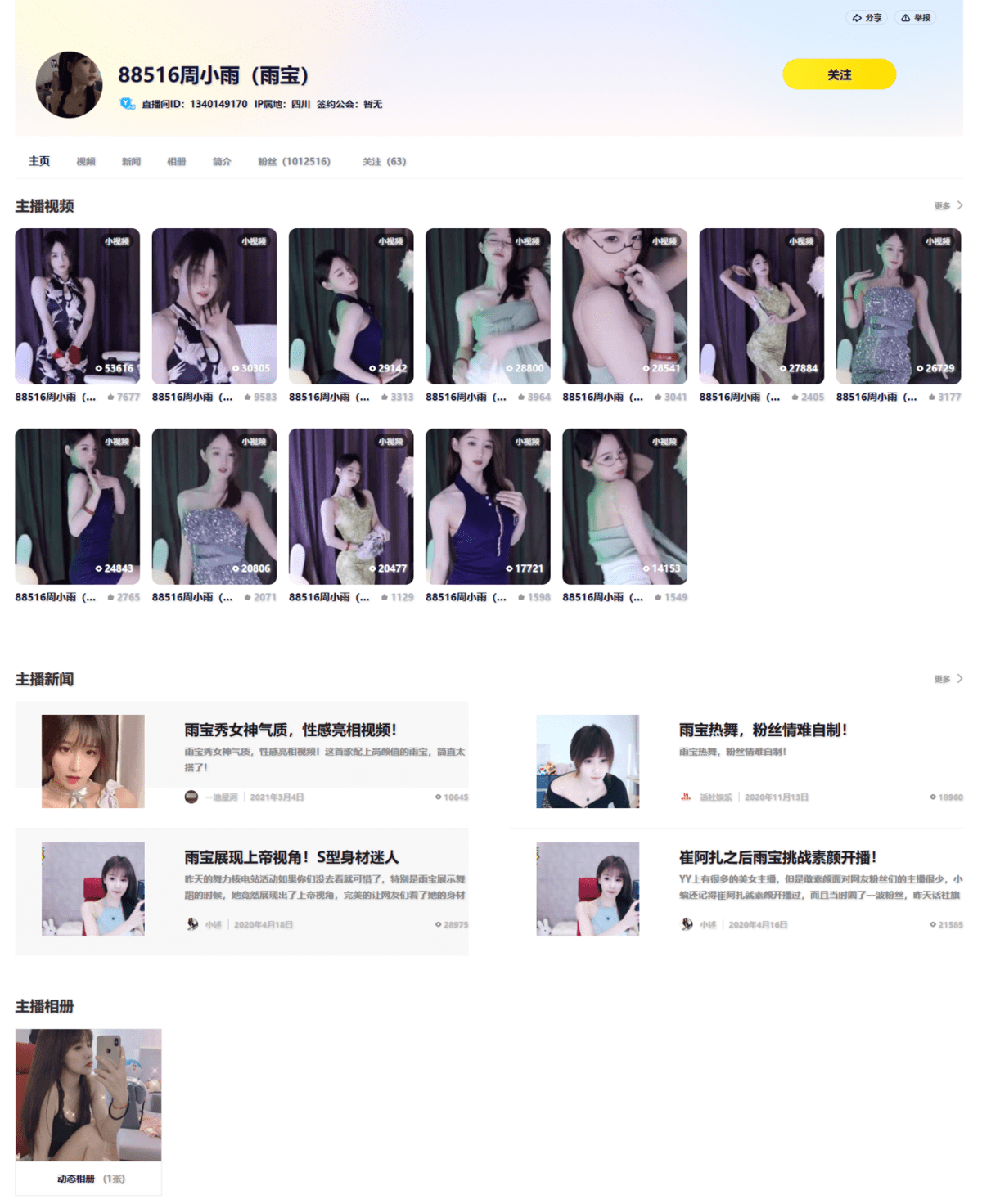Tap the 关注 follow button
982x1204 pixels.
[x=839, y=74]
